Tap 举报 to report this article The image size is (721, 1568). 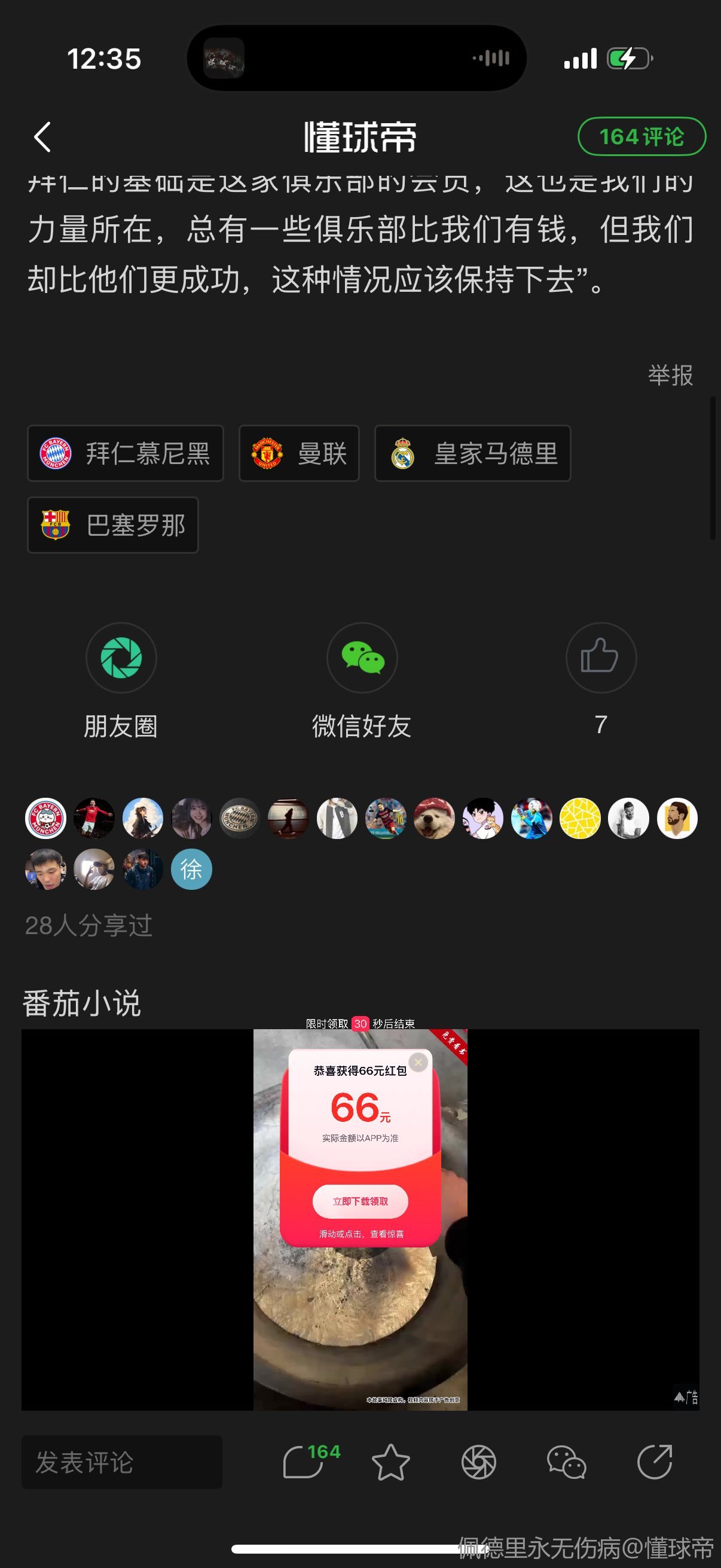coord(670,375)
